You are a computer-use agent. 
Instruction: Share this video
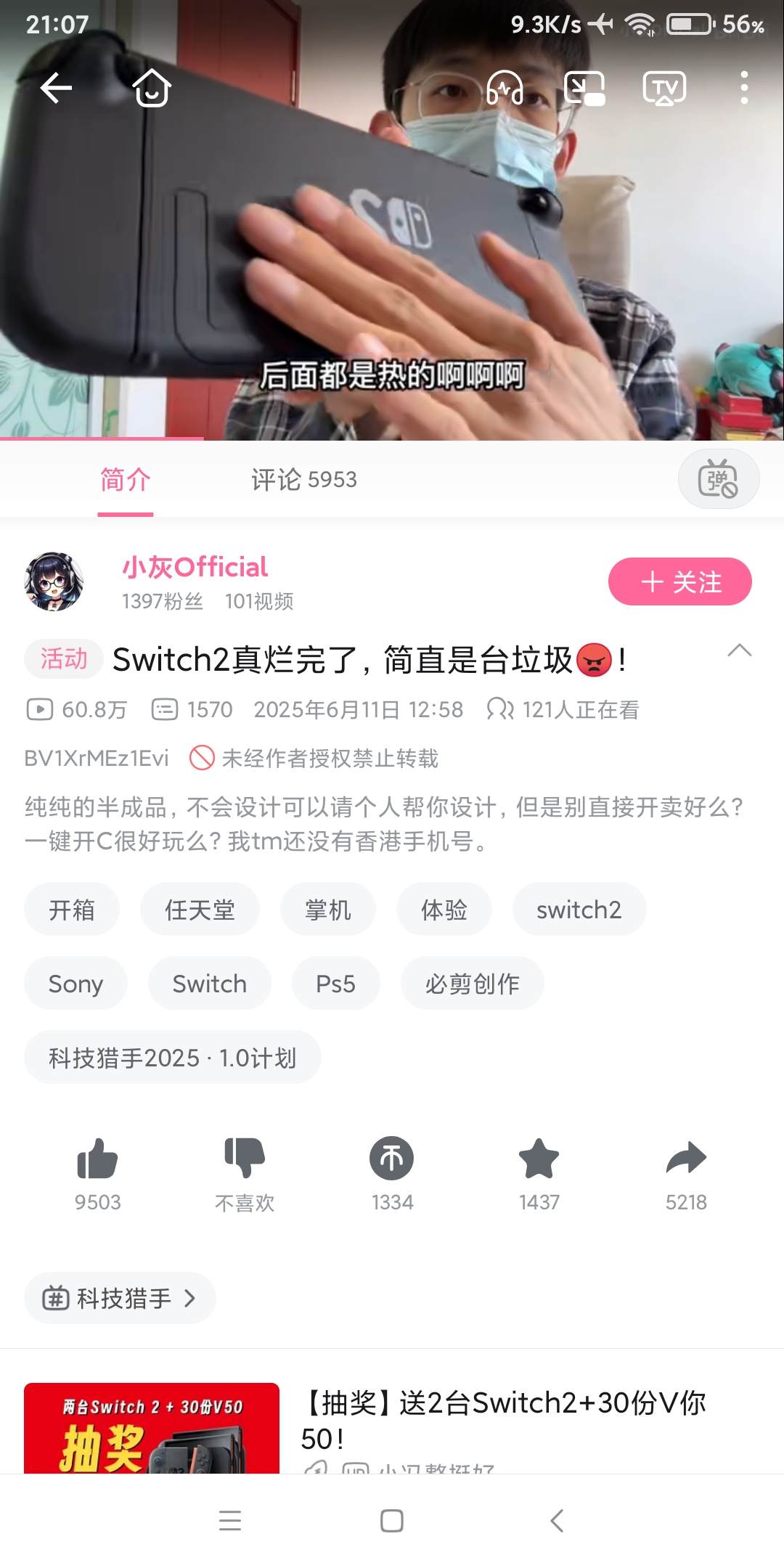click(686, 1159)
